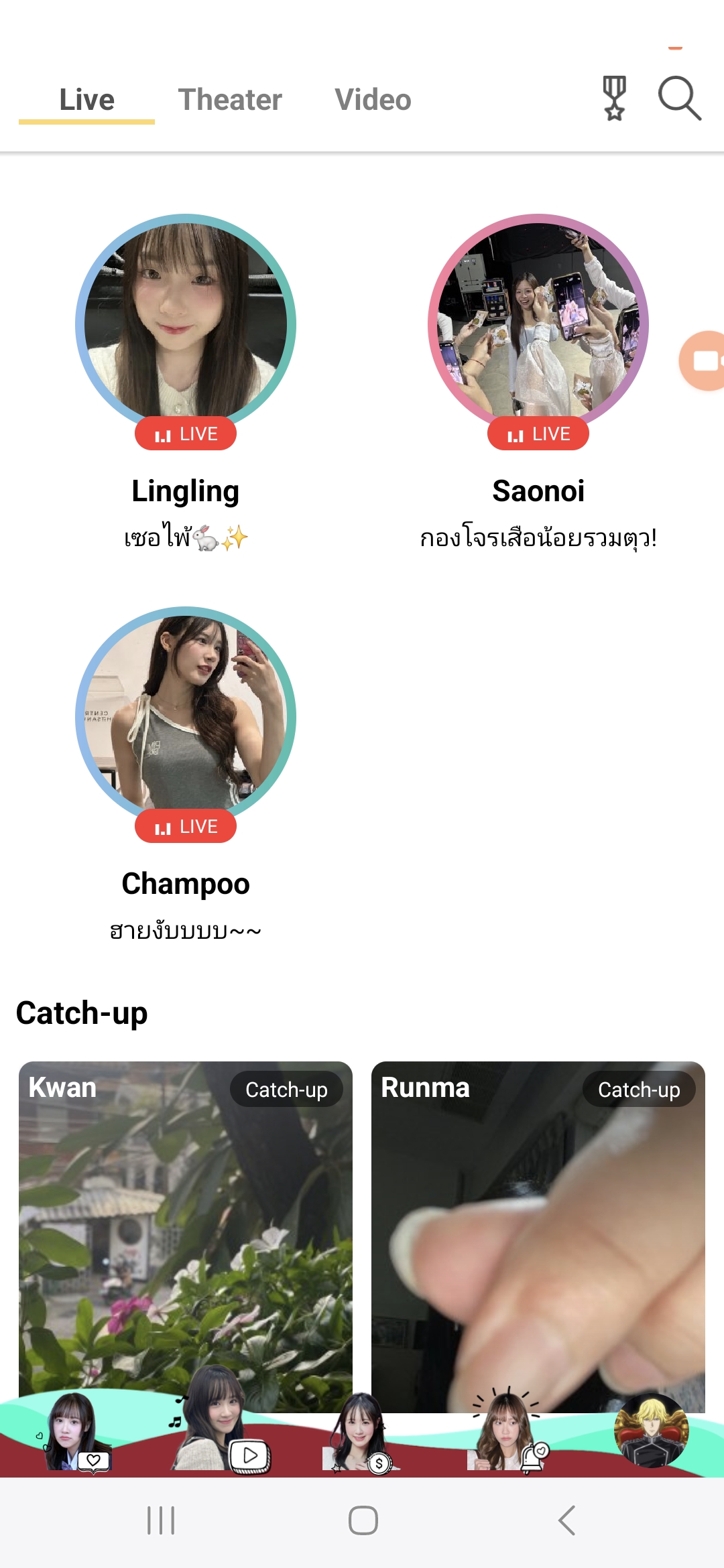
Task: Open the profile avatar bottom tab
Action: (651, 1431)
